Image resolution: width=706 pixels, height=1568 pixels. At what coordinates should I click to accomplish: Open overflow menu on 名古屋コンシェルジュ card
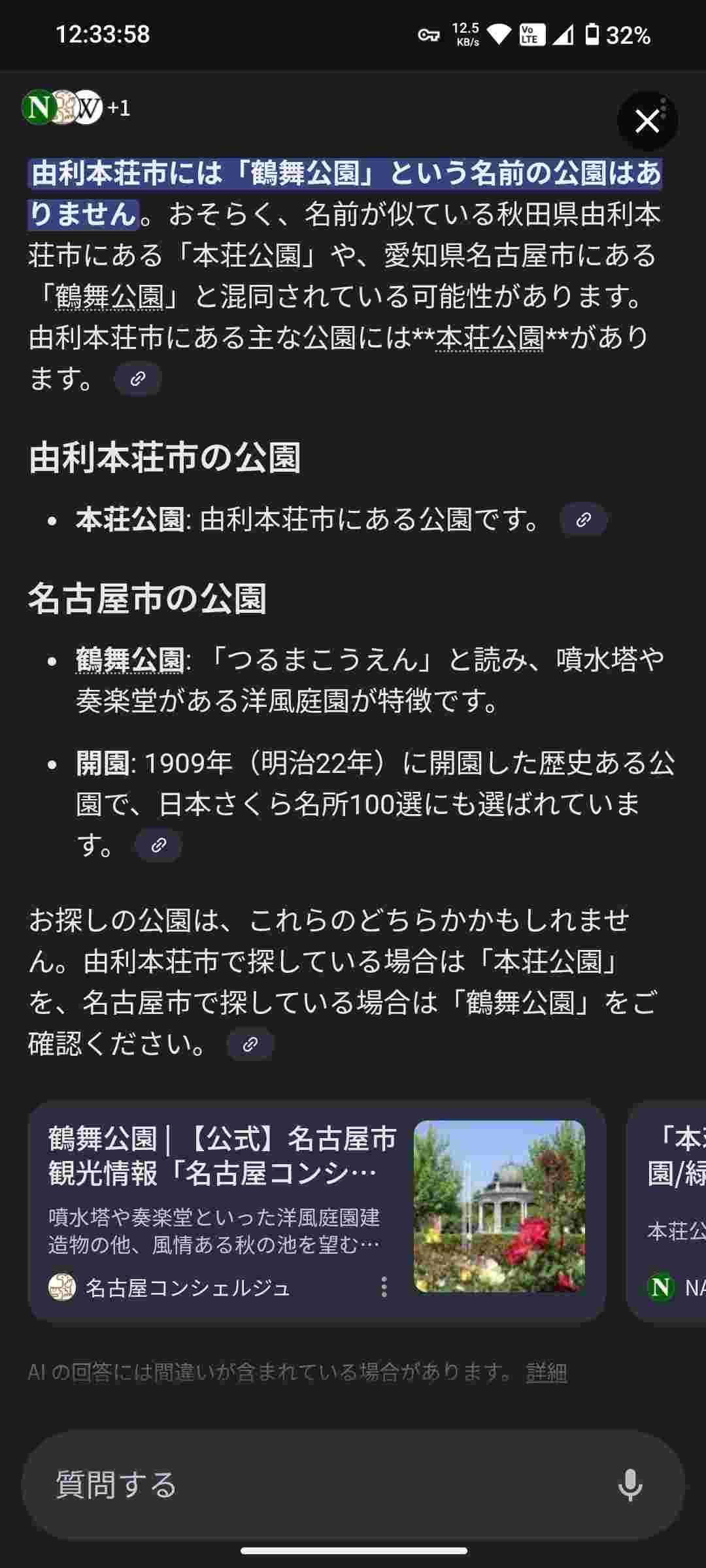click(384, 1287)
